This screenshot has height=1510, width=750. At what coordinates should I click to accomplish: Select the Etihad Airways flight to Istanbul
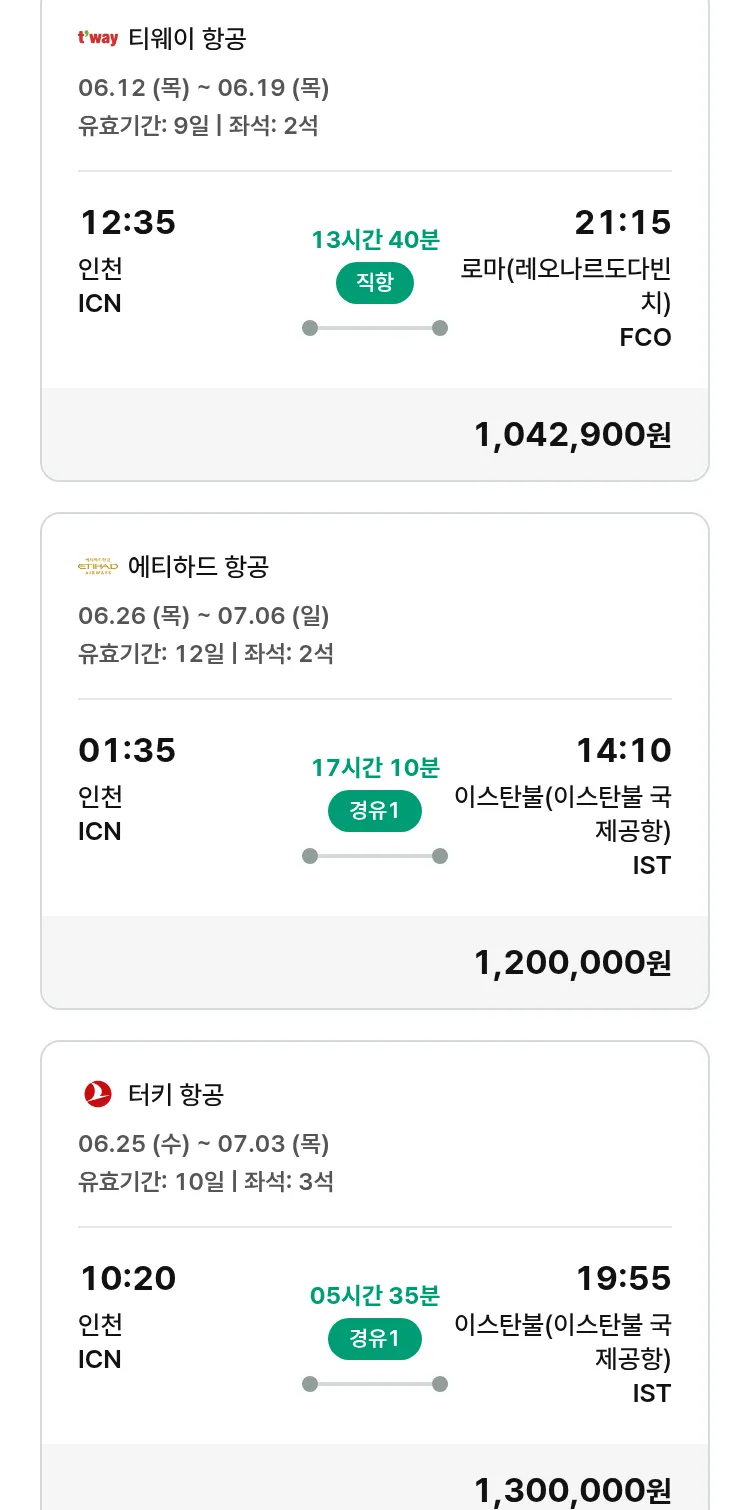pyautogui.click(x=375, y=761)
